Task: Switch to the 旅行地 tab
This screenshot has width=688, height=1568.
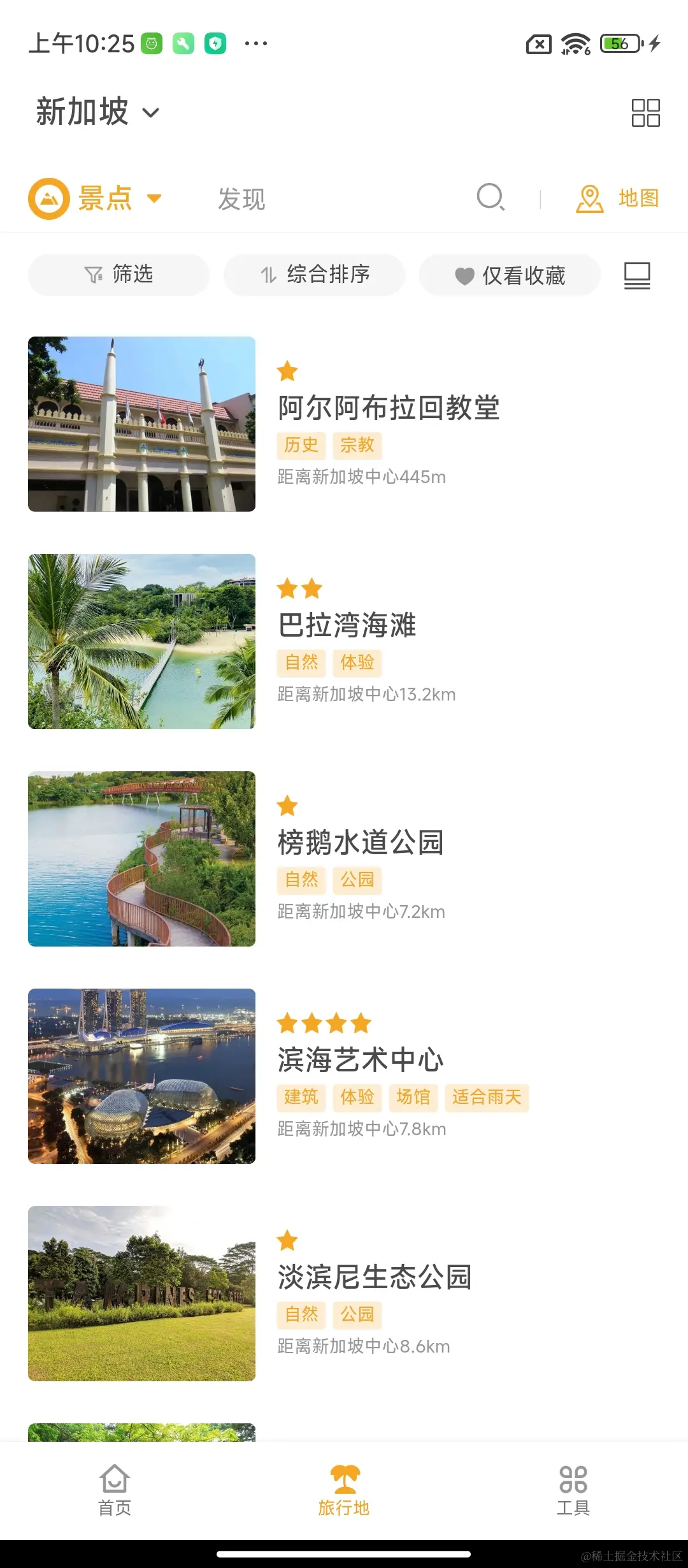Action: 344,1492
